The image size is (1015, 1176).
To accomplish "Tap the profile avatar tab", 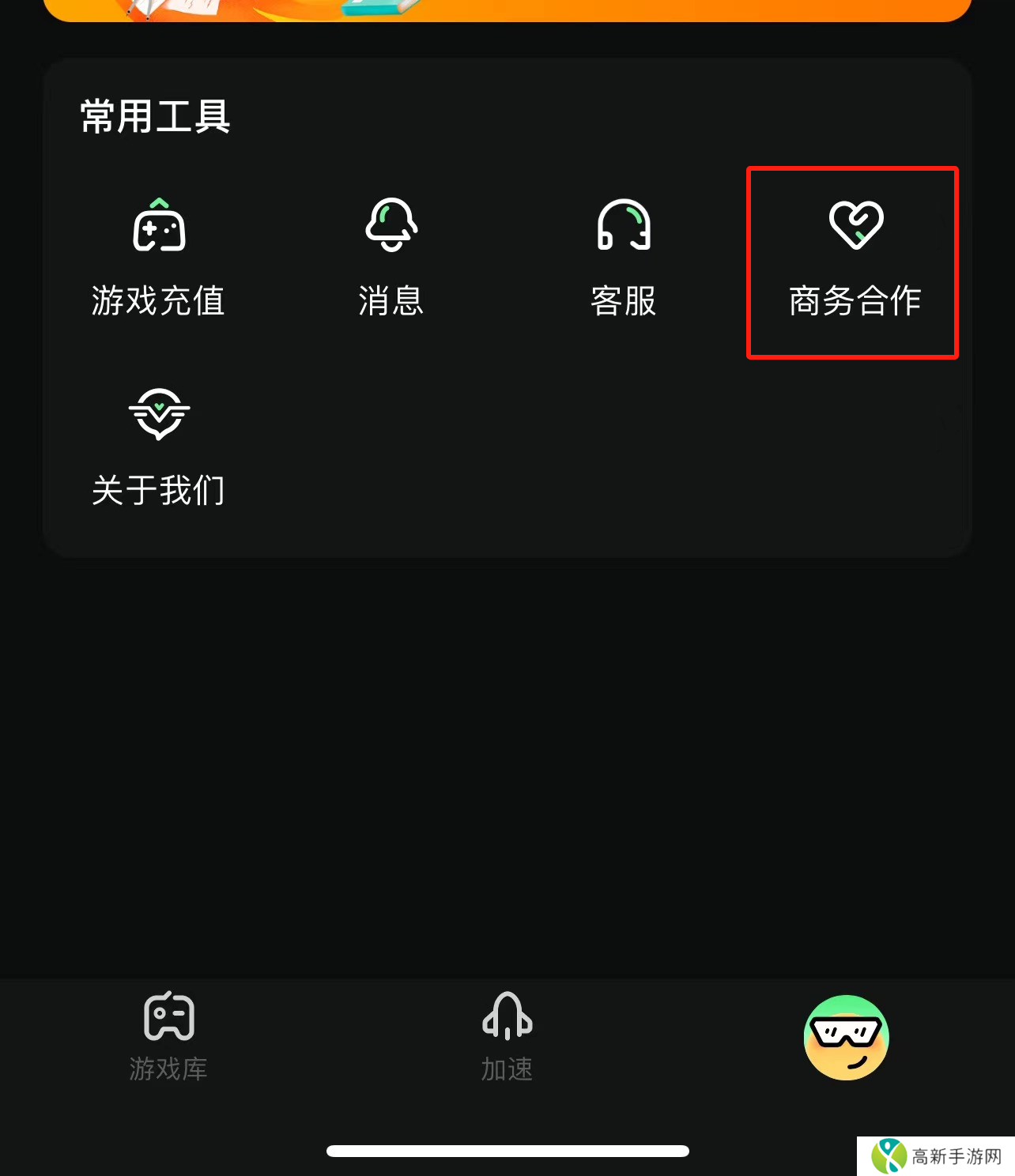I will coord(846,1038).
